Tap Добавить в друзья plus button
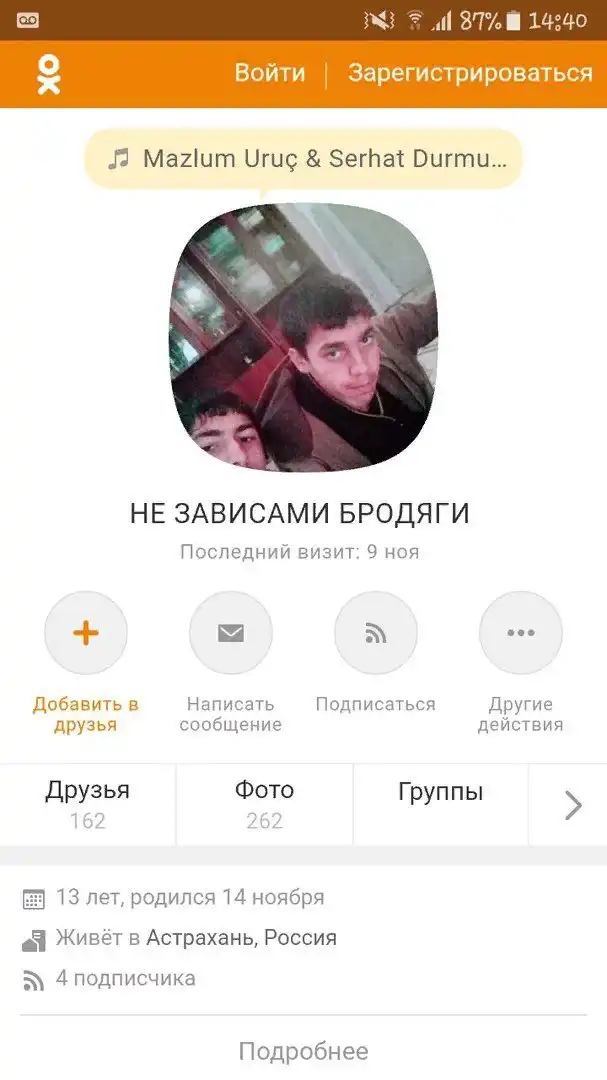 click(85, 633)
